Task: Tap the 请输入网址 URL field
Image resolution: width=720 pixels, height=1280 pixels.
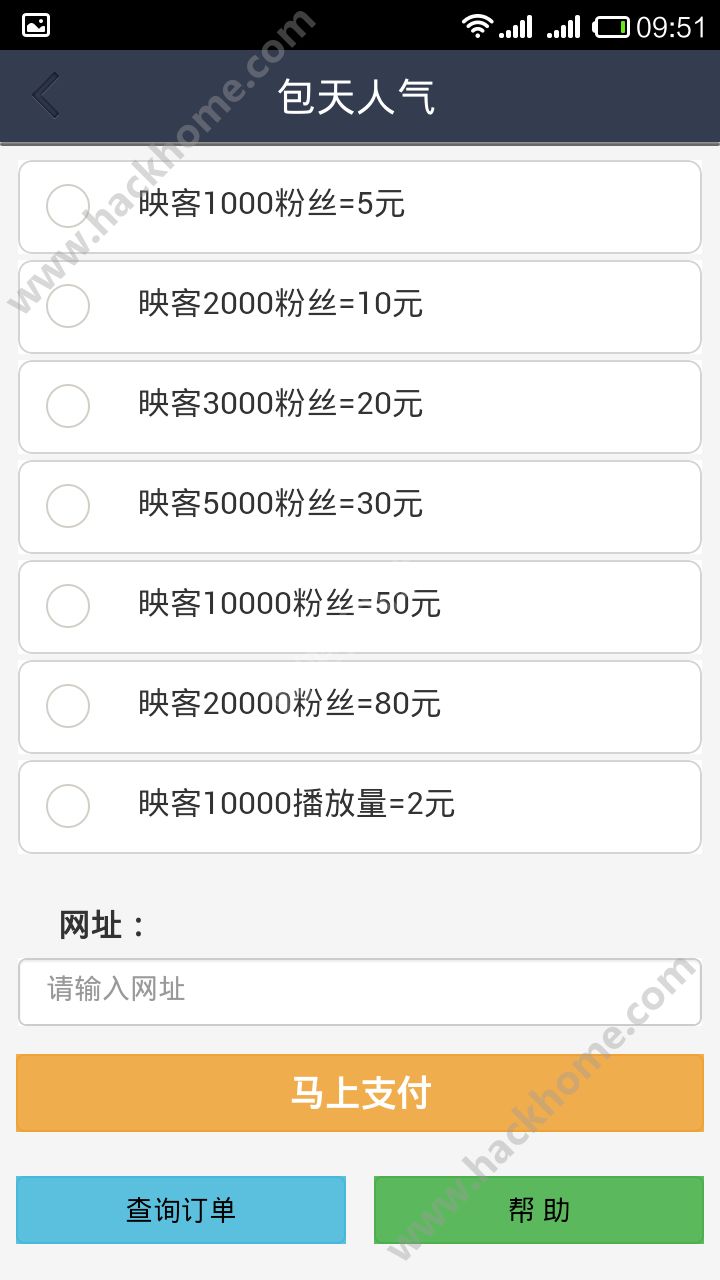Action: (x=360, y=991)
